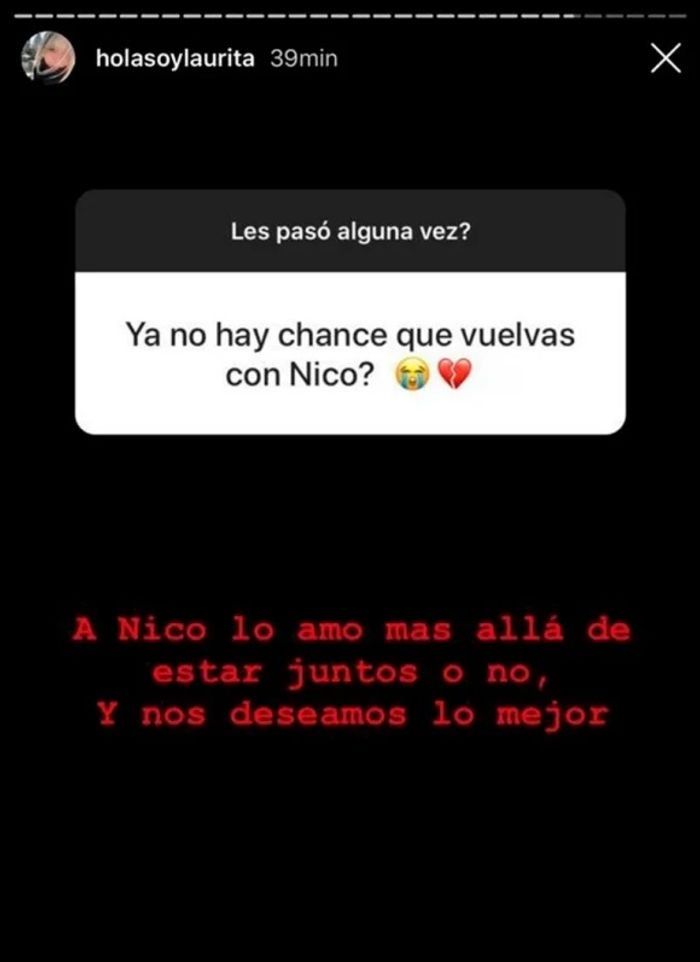This screenshot has height=962, width=700.
Task: Open holasoylaurita's profile picture
Action: coord(47,58)
